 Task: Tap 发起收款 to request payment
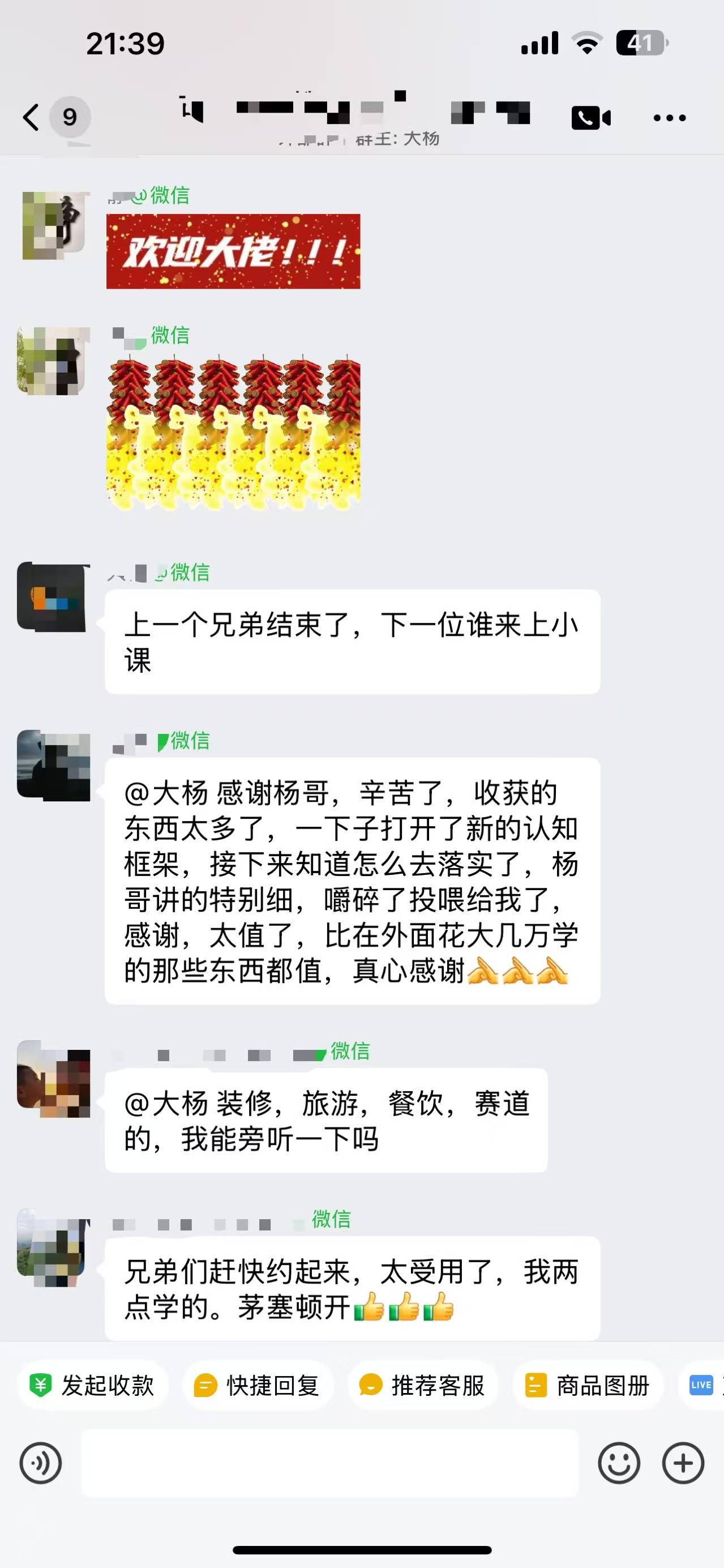pyautogui.click(x=92, y=1386)
